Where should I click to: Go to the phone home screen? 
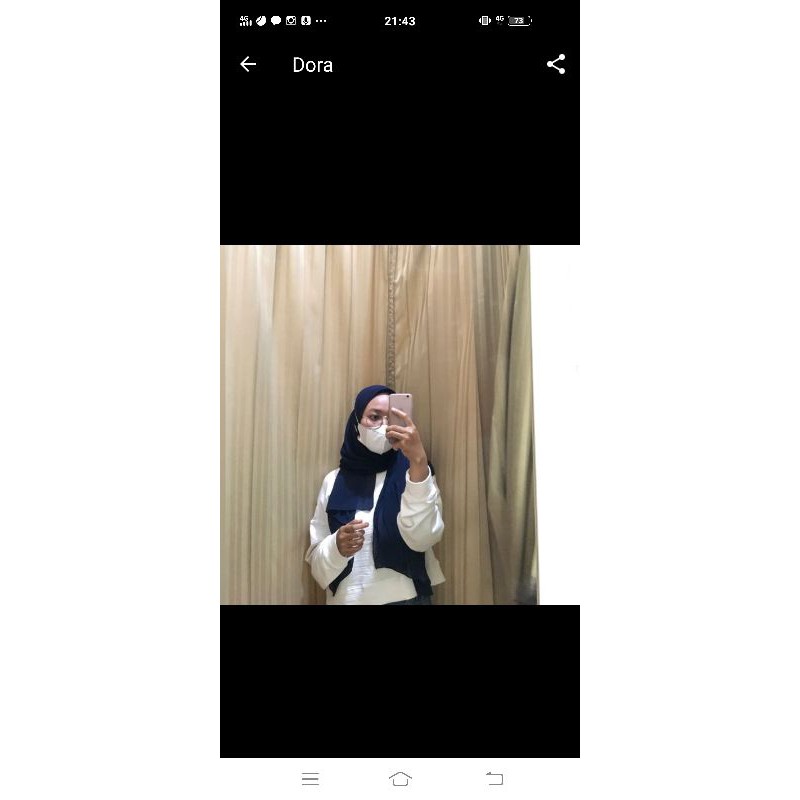pyautogui.click(x=400, y=778)
